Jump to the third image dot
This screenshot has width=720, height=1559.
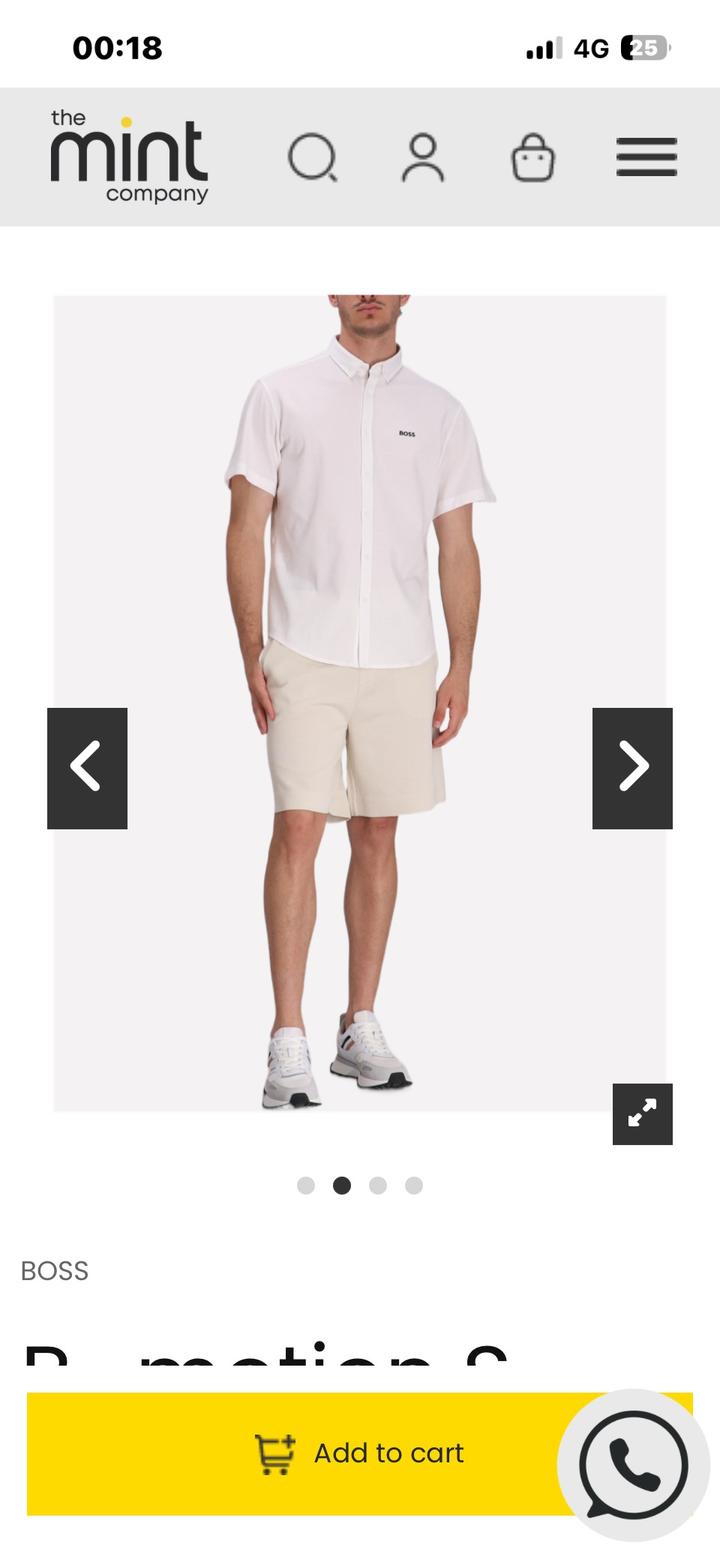click(378, 1185)
